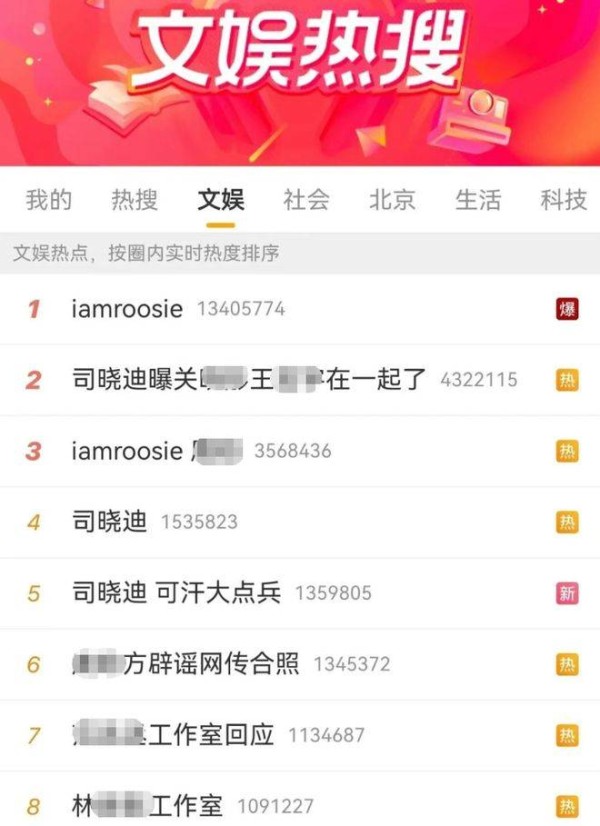Screen dimensions: 600x826
Task: Open the number 2 topic starting 司晓迪曝
Action: click(x=250, y=380)
